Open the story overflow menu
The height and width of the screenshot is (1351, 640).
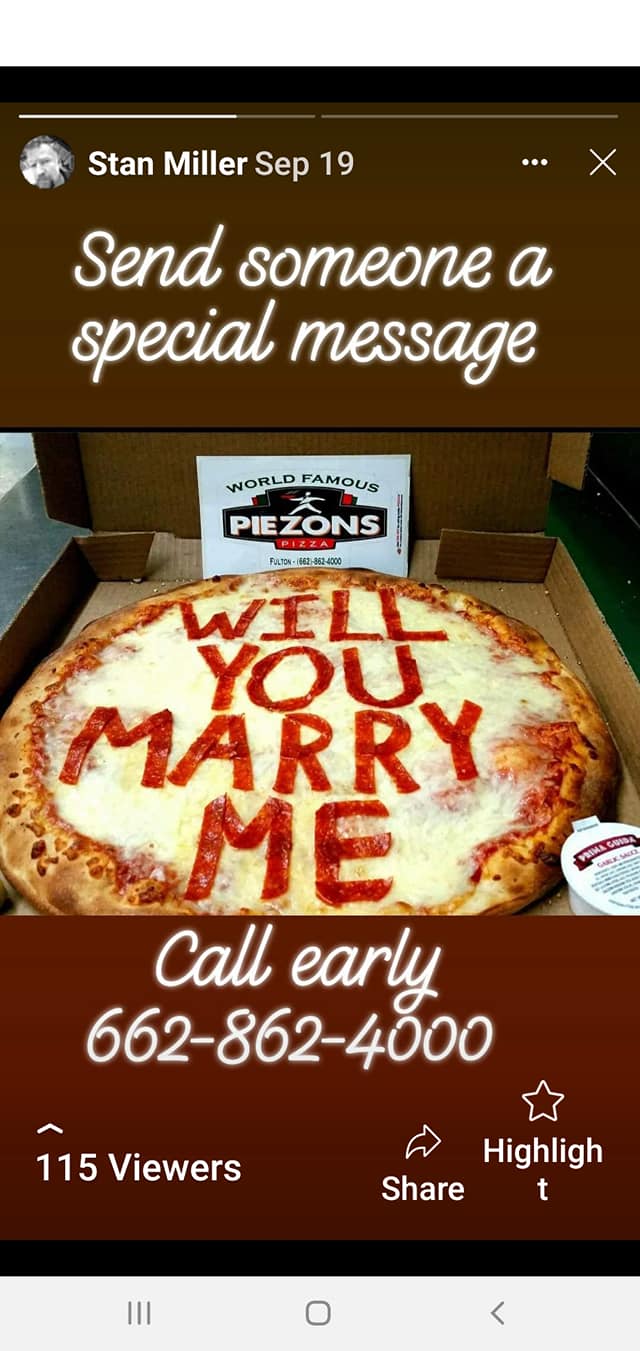pos(535,163)
